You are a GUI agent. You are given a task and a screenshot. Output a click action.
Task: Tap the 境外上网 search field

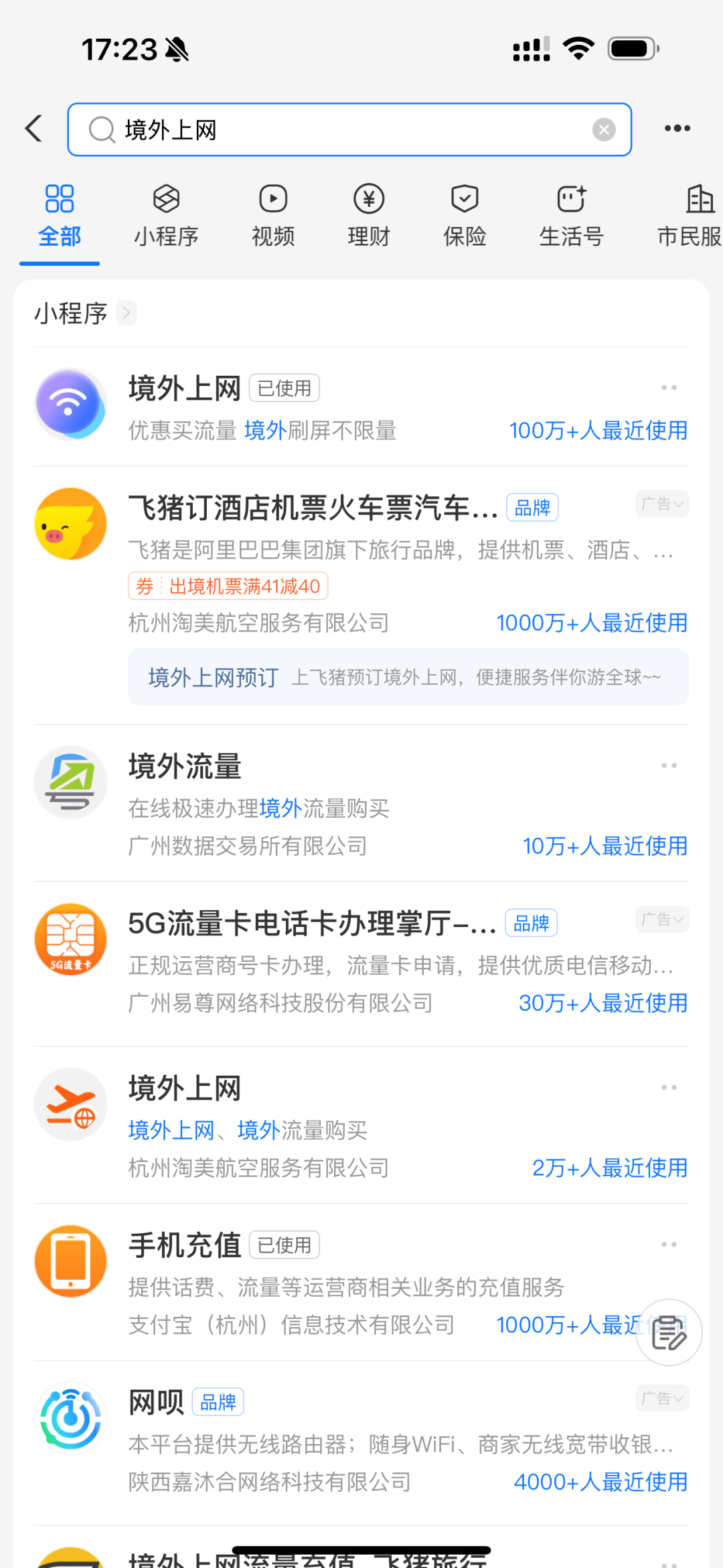pos(349,129)
